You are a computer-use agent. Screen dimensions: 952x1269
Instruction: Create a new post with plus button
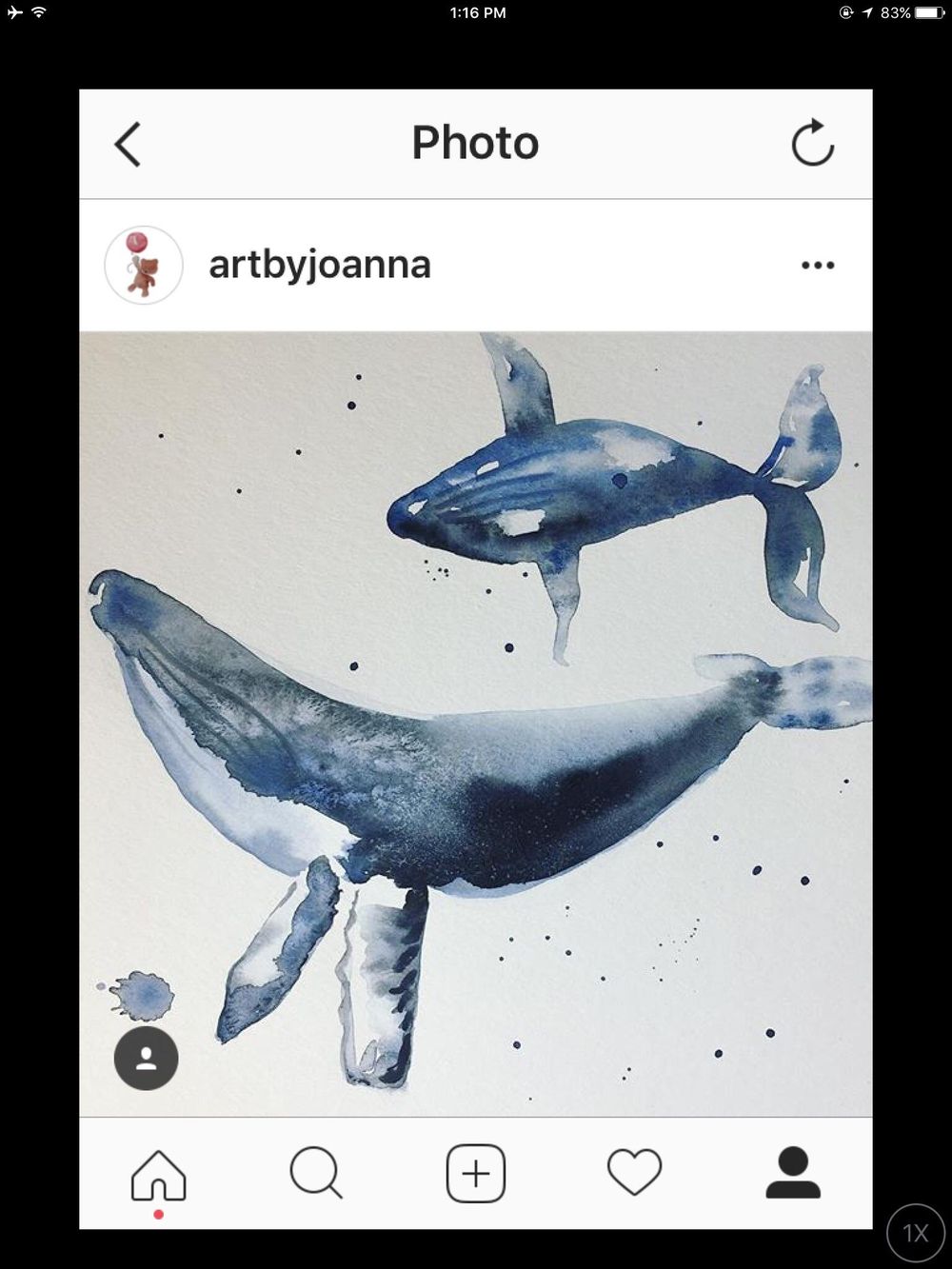click(476, 1173)
